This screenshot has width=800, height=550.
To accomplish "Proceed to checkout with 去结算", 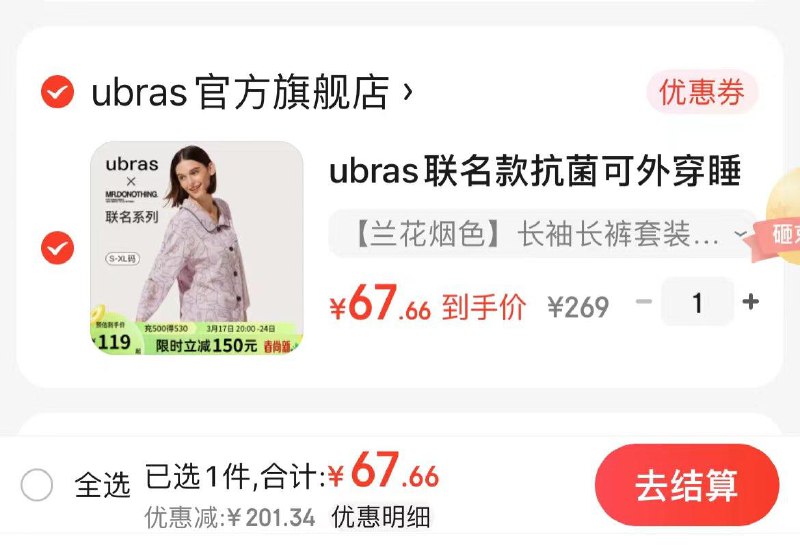I will point(686,485).
